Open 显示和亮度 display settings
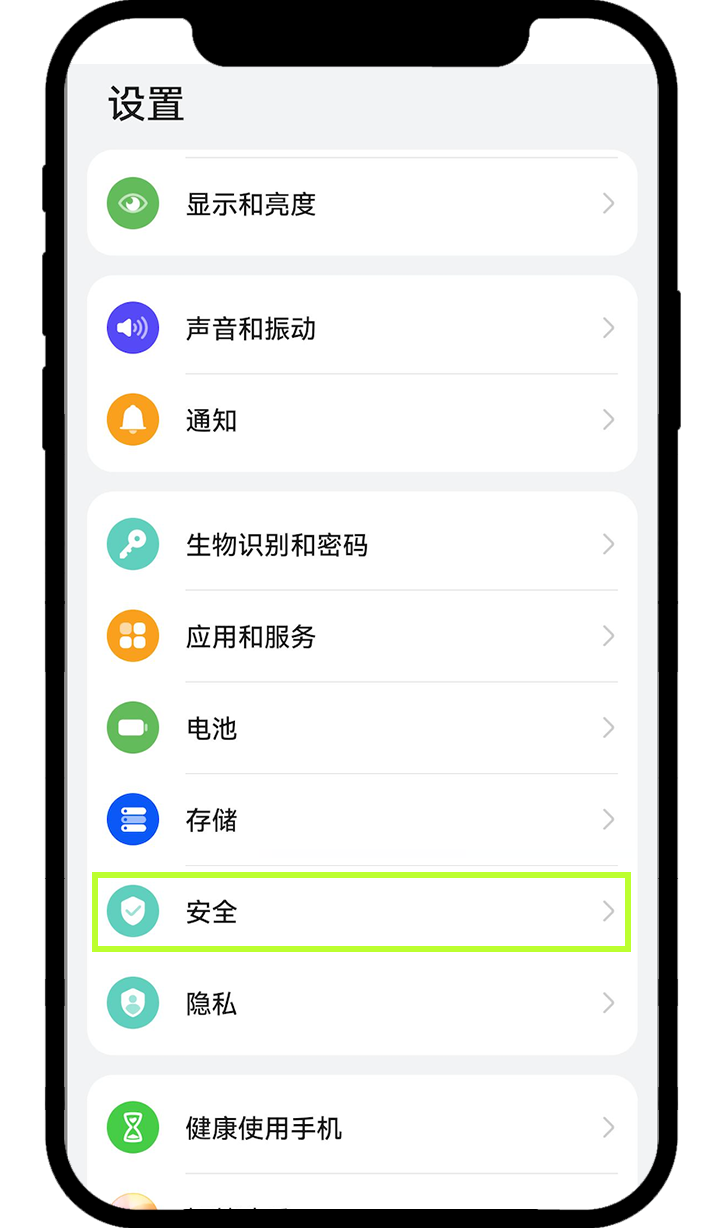 coord(360,204)
